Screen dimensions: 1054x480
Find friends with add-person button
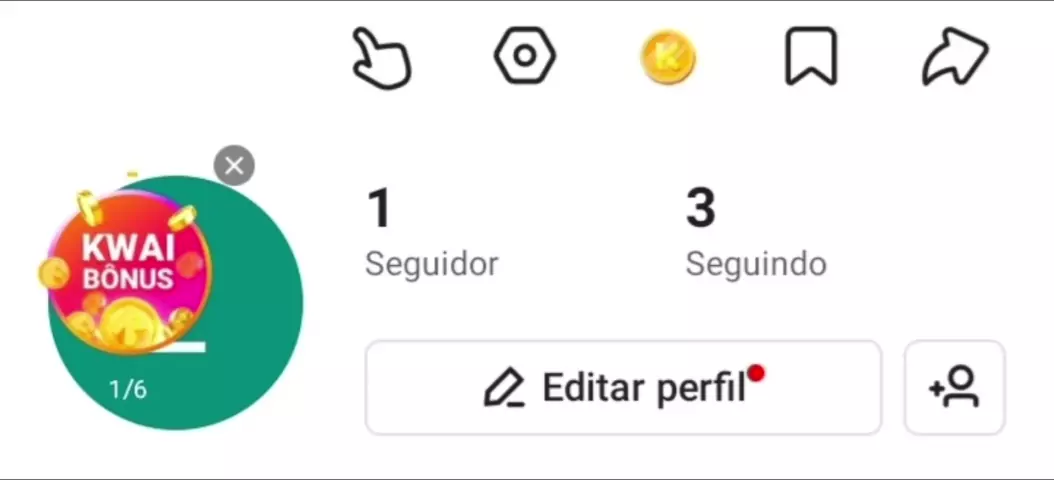(x=954, y=388)
